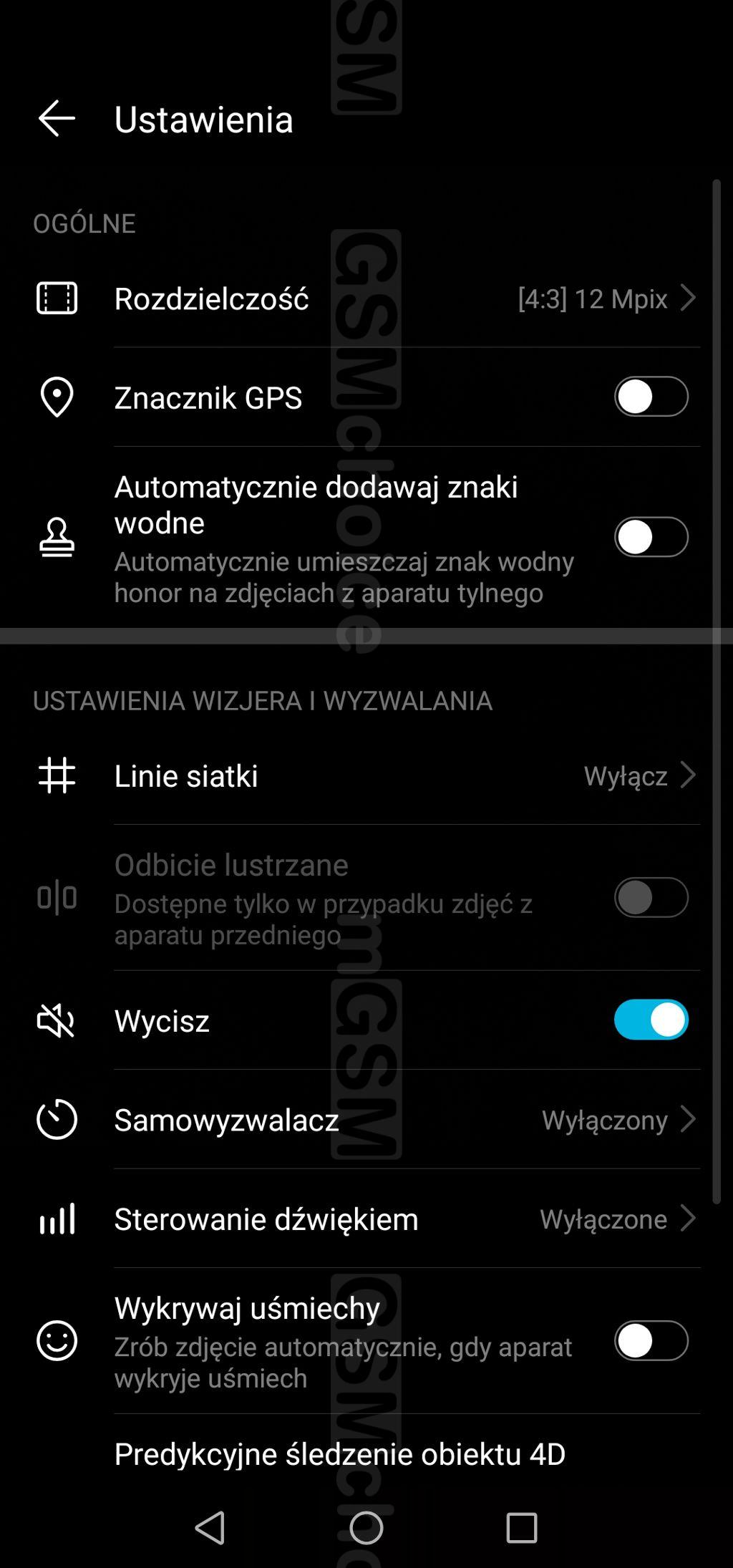Image resolution: width=733 pixels, height=1568 pixels.
Task: Enable the Znacznik GPS switch
Action: pos(651,397)
